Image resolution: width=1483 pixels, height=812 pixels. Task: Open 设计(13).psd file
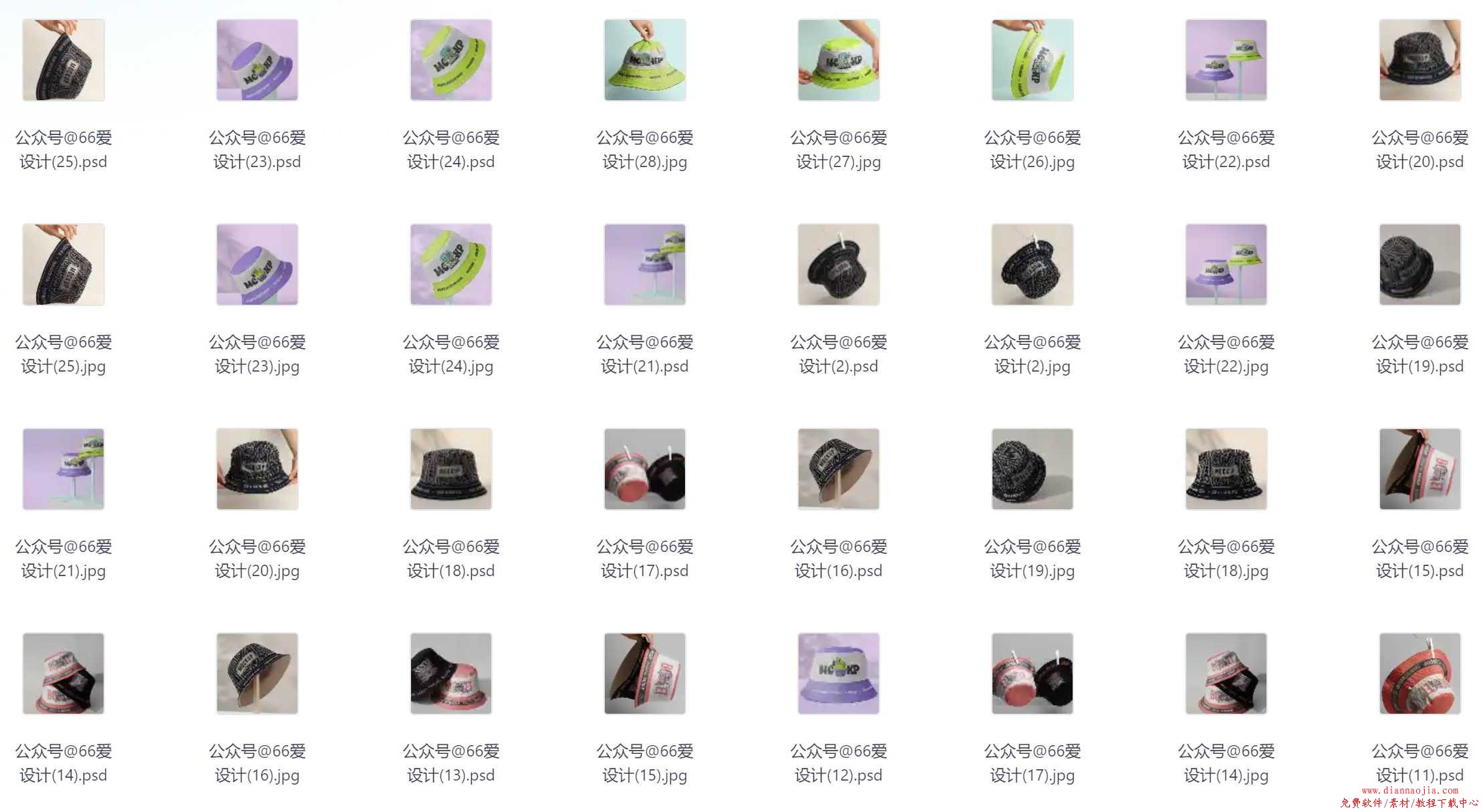click(451, 674)
